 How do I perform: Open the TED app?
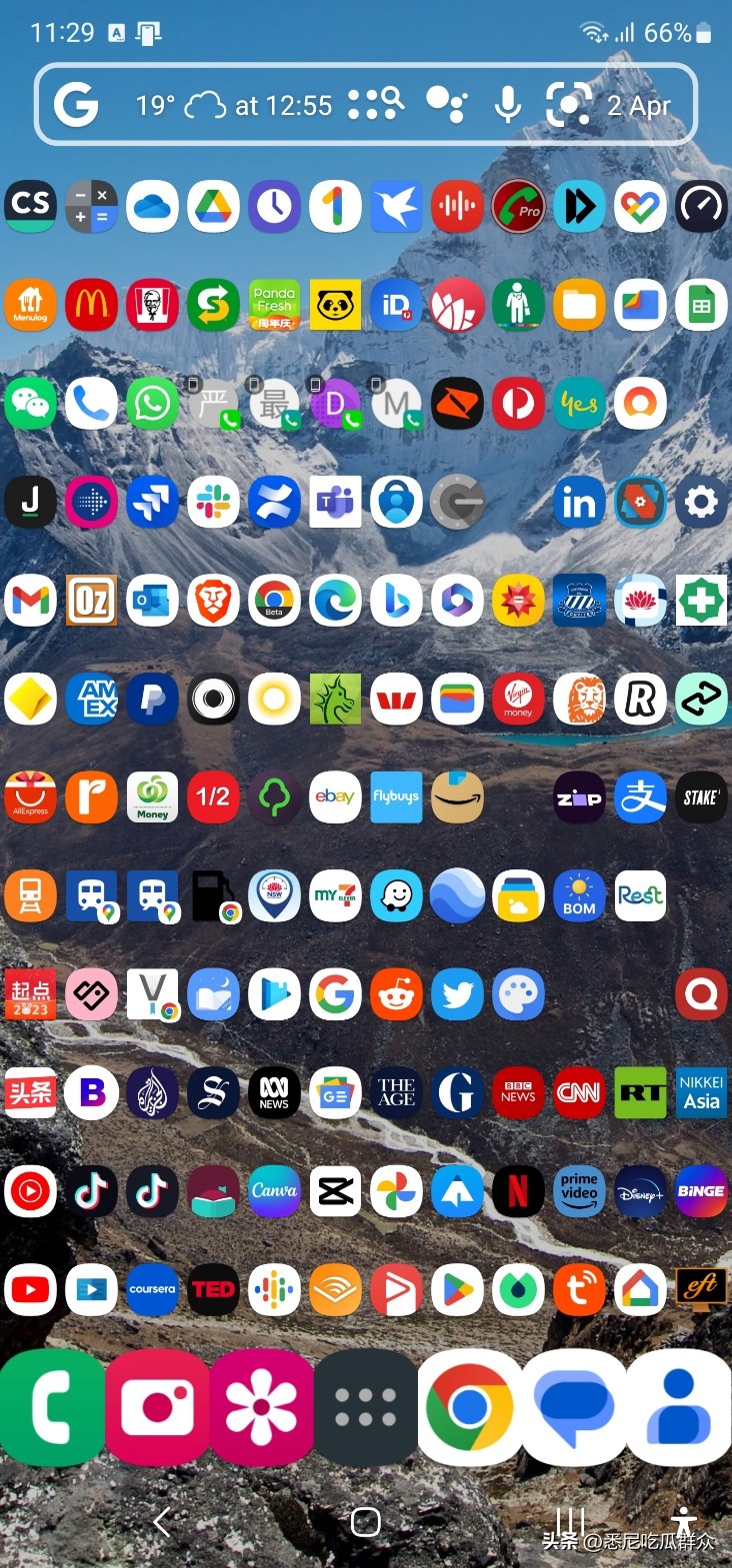(213, 1289)
